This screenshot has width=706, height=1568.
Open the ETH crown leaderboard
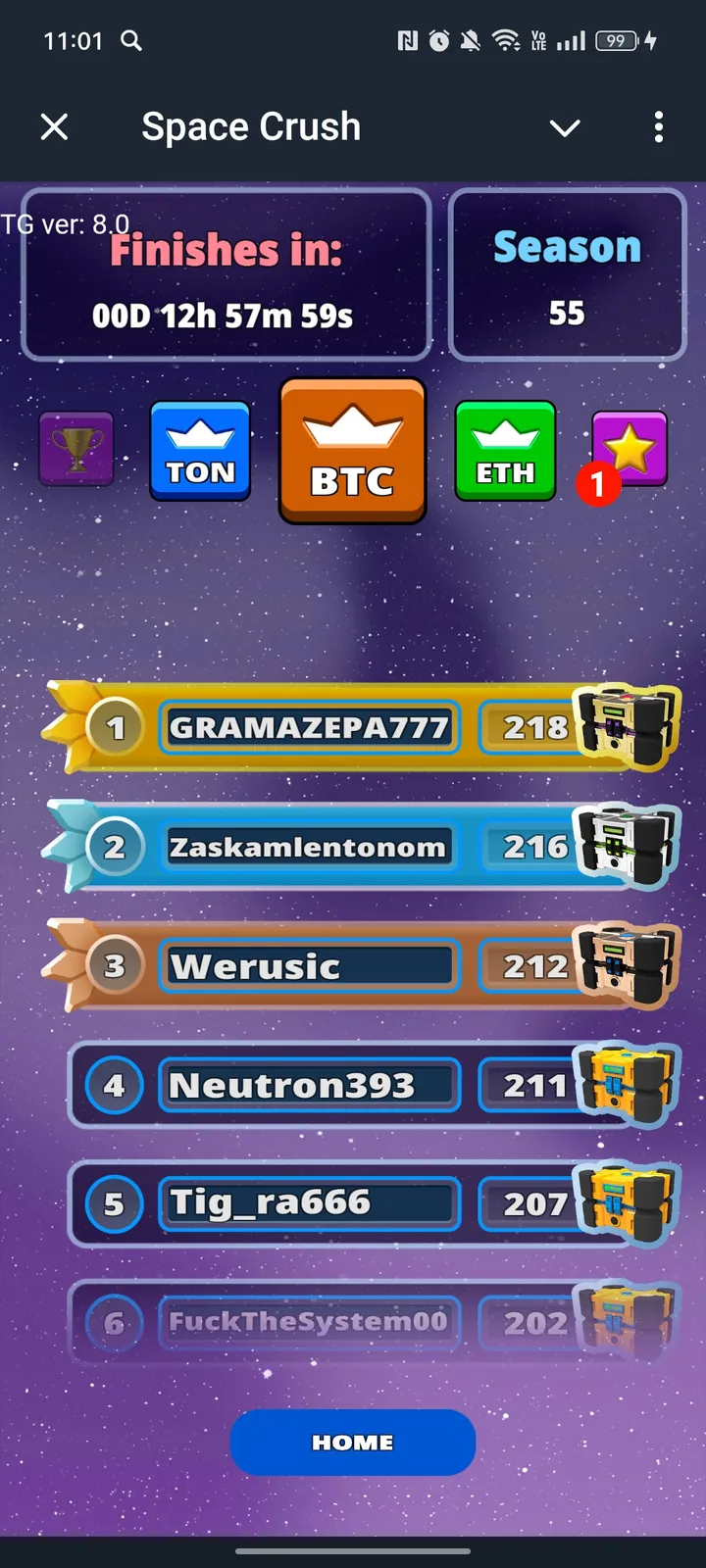(x=505, y=451)
